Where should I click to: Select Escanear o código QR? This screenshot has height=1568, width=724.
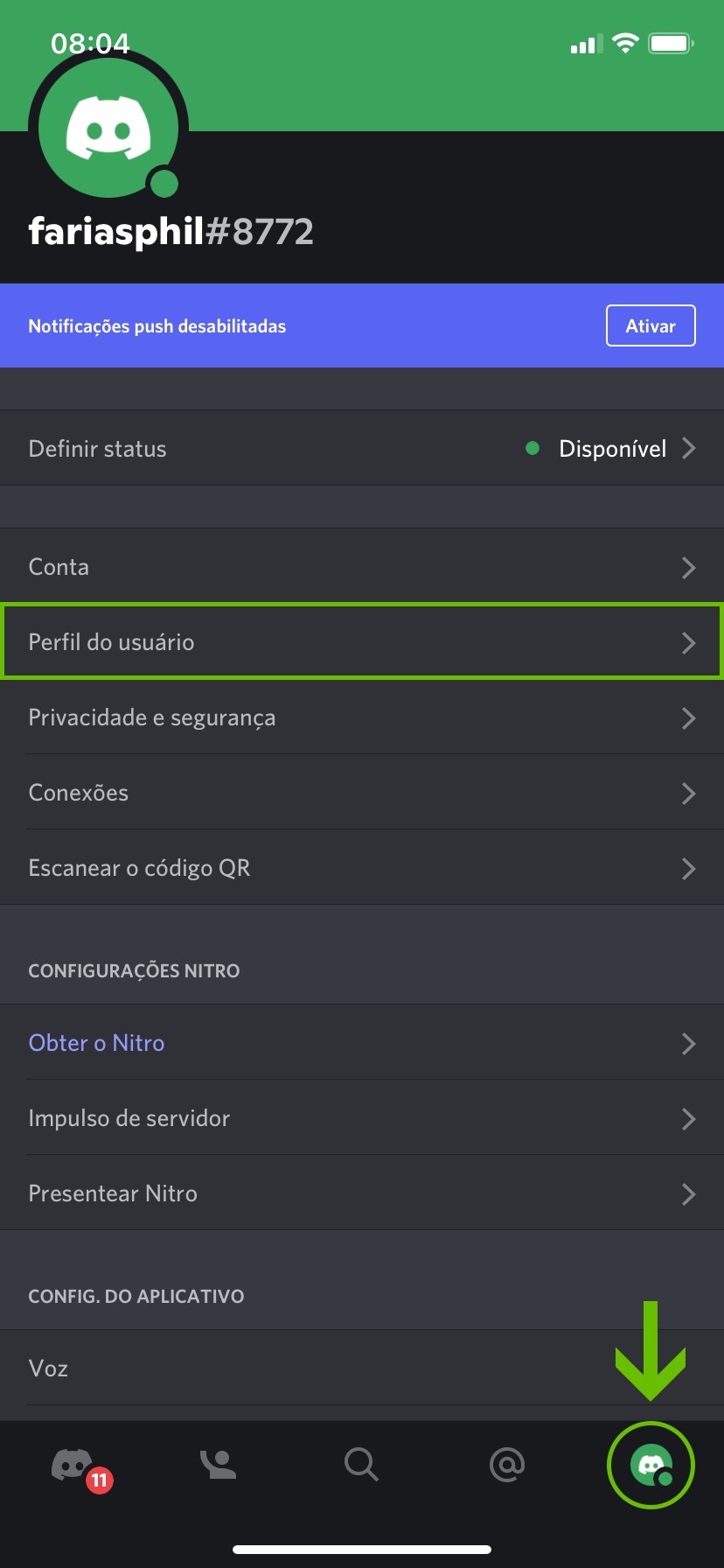click(x=362, y=867)
